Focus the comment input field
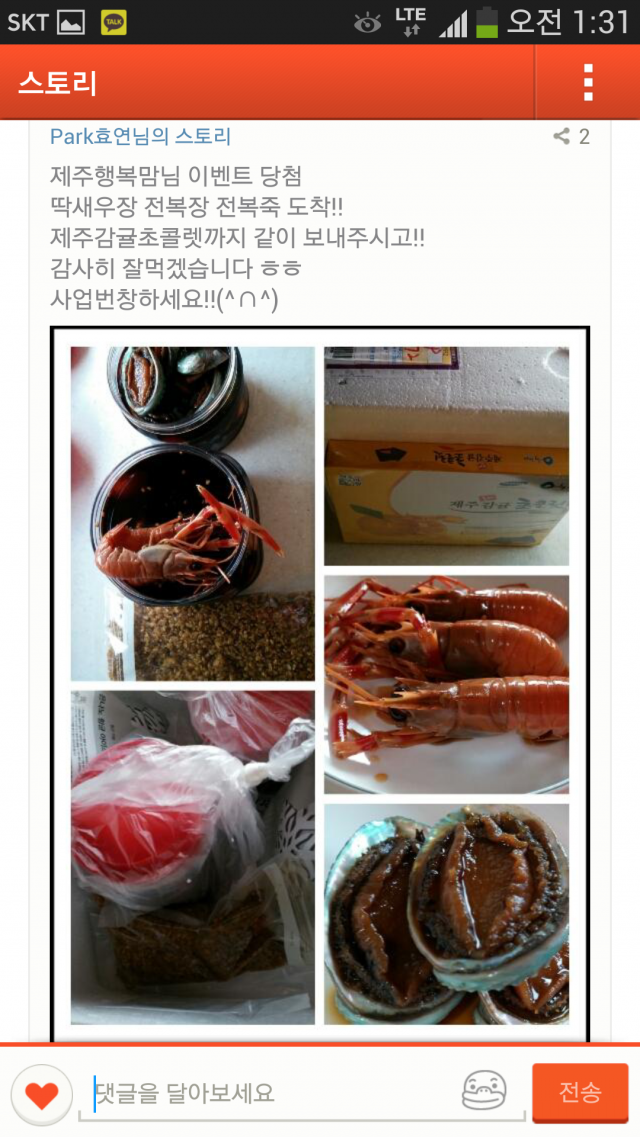 (270, 1093)
